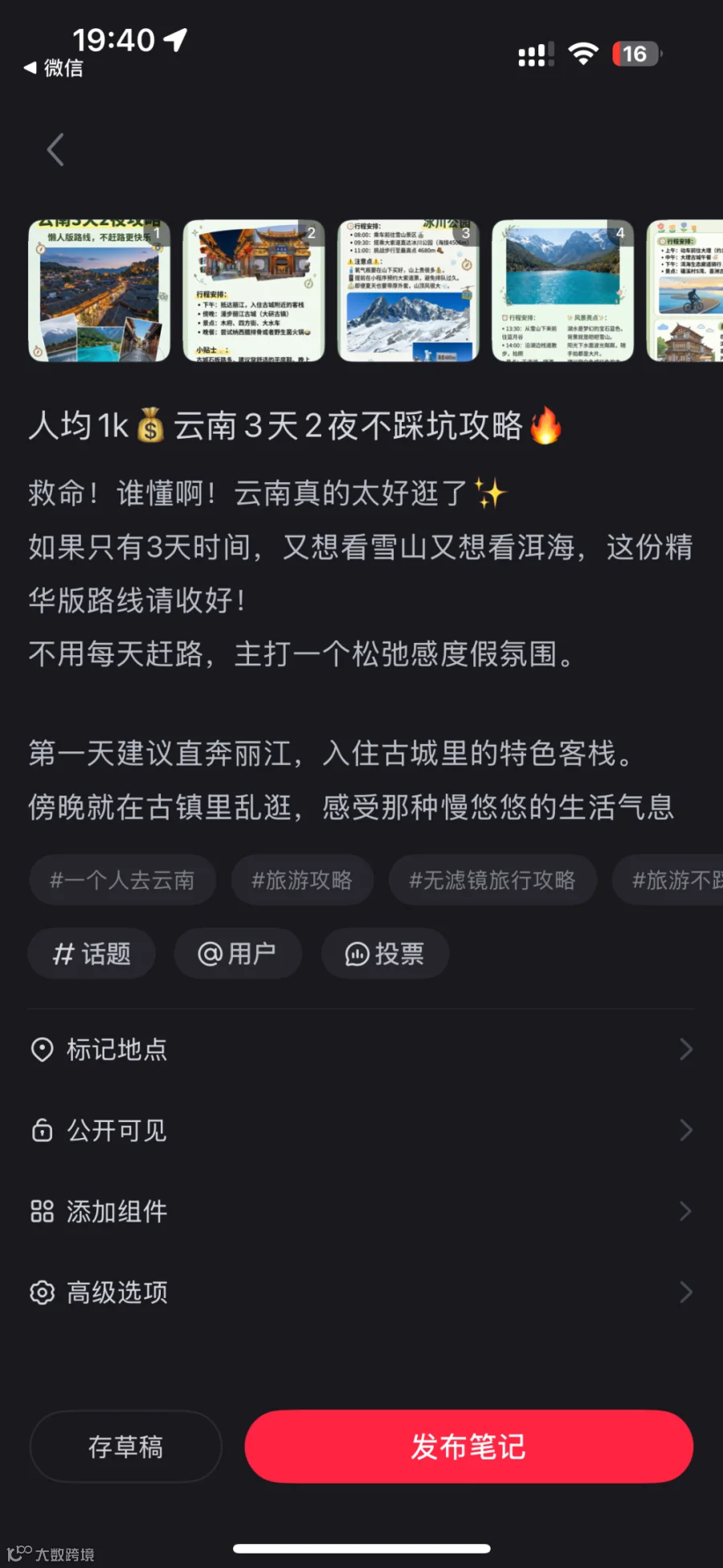The width and height of the screenshot is (723, 1568).
Task: Save the note with 存草稿
Action: [x=125, y=1447]
